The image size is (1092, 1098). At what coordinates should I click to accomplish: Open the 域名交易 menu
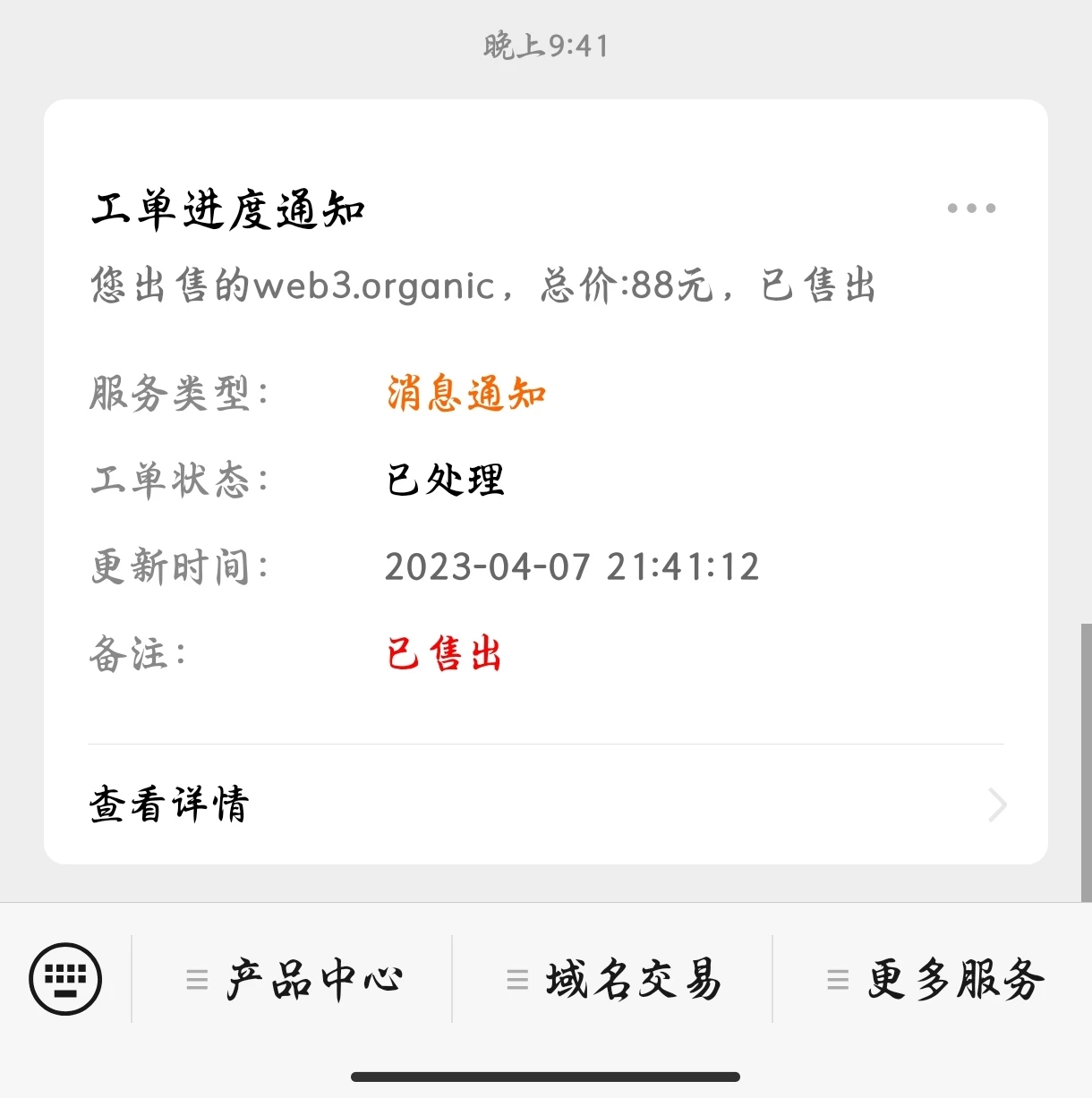613,979
